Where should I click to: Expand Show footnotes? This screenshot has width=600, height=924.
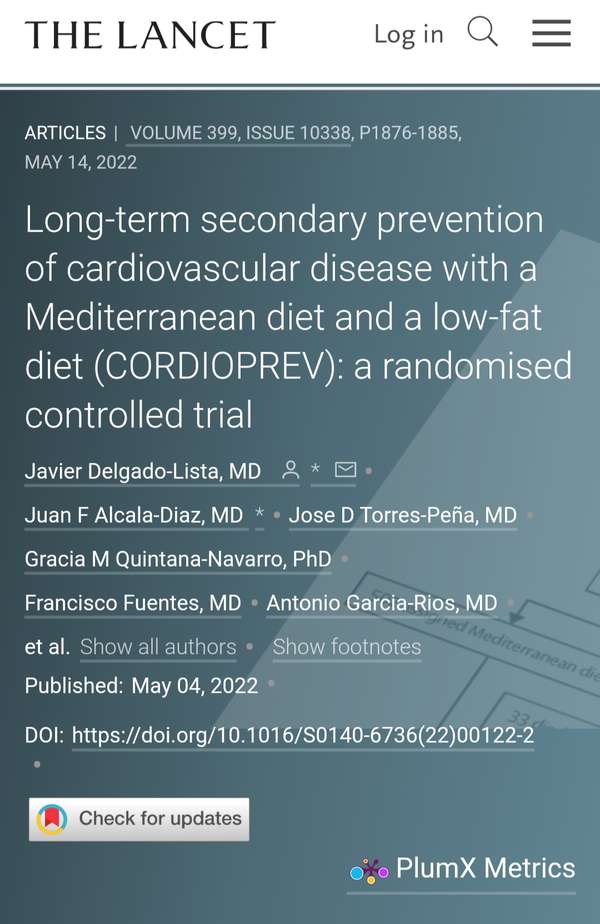coord(347,647)
